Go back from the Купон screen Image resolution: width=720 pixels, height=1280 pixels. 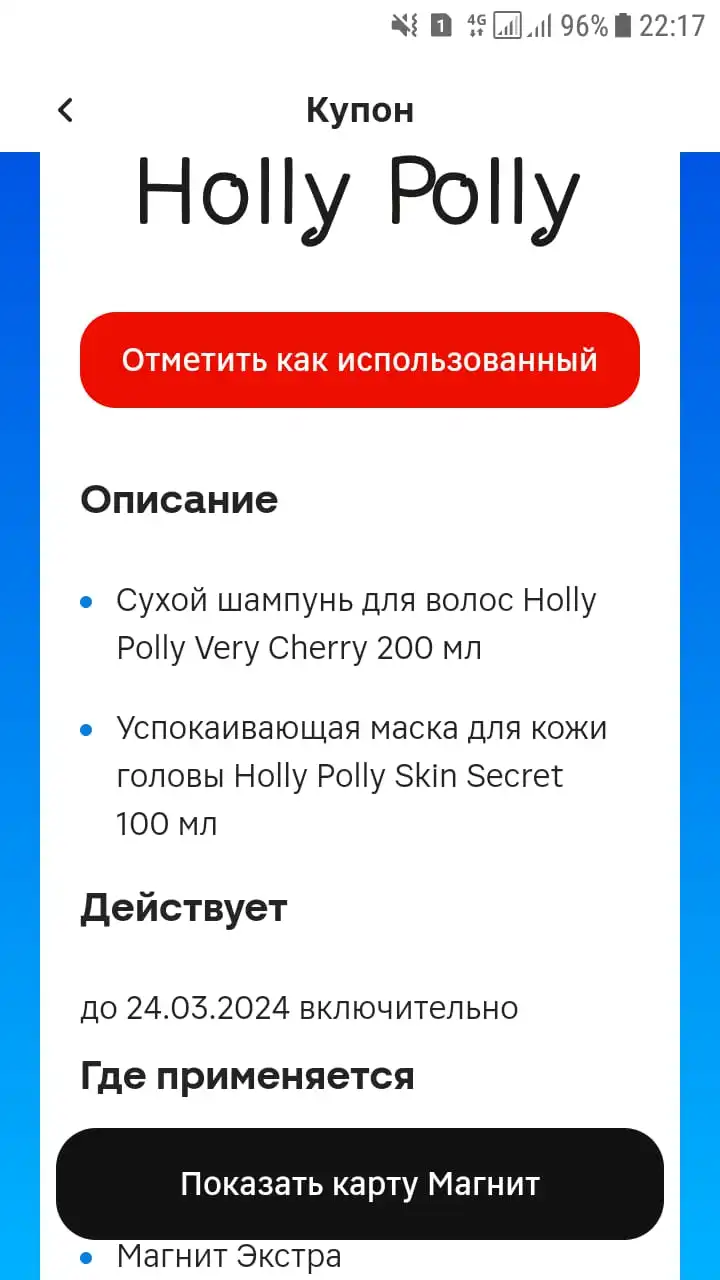click(x=65, y=110)
